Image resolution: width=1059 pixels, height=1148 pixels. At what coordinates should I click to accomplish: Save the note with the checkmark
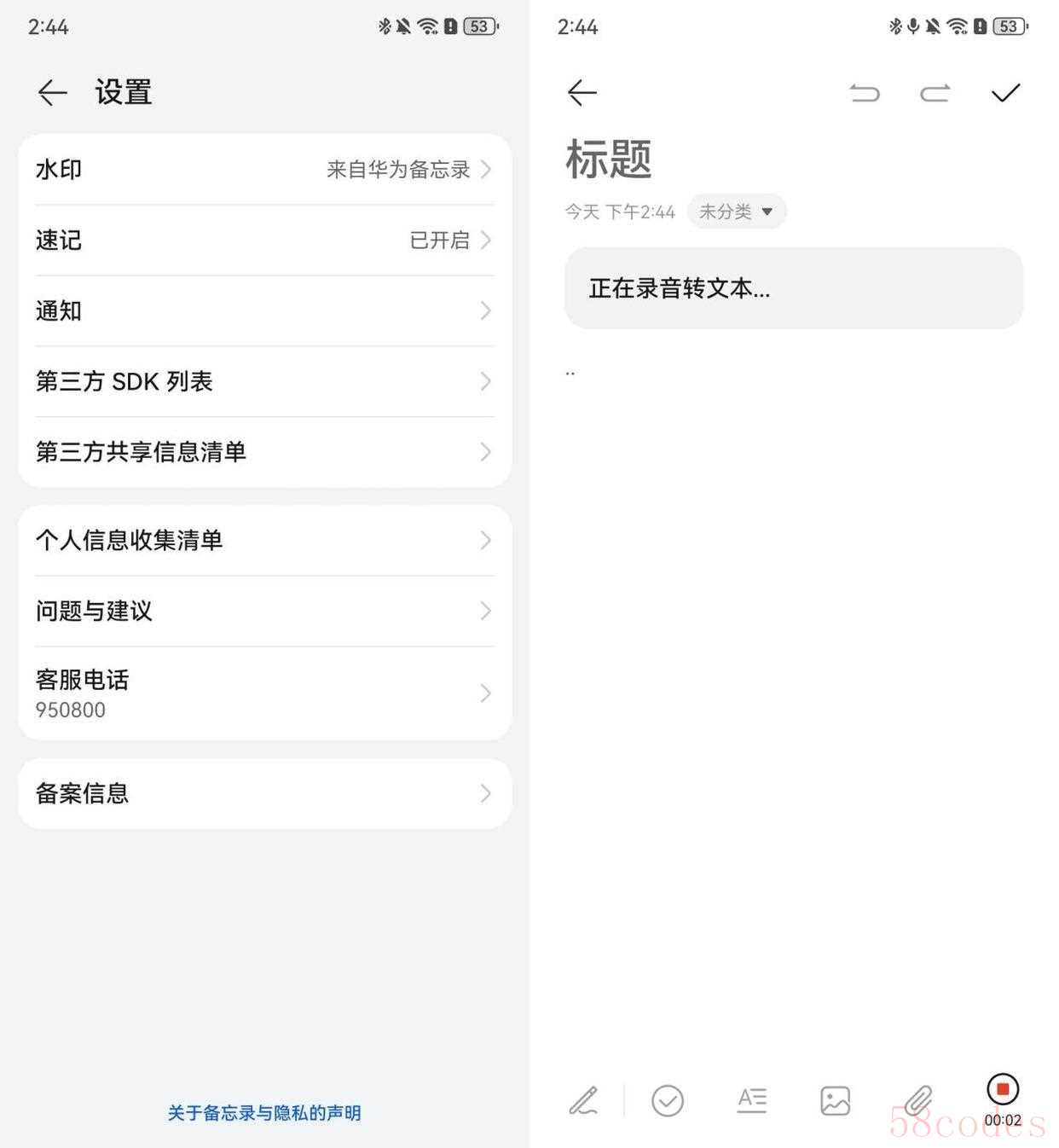click(x=1006, y=92)
